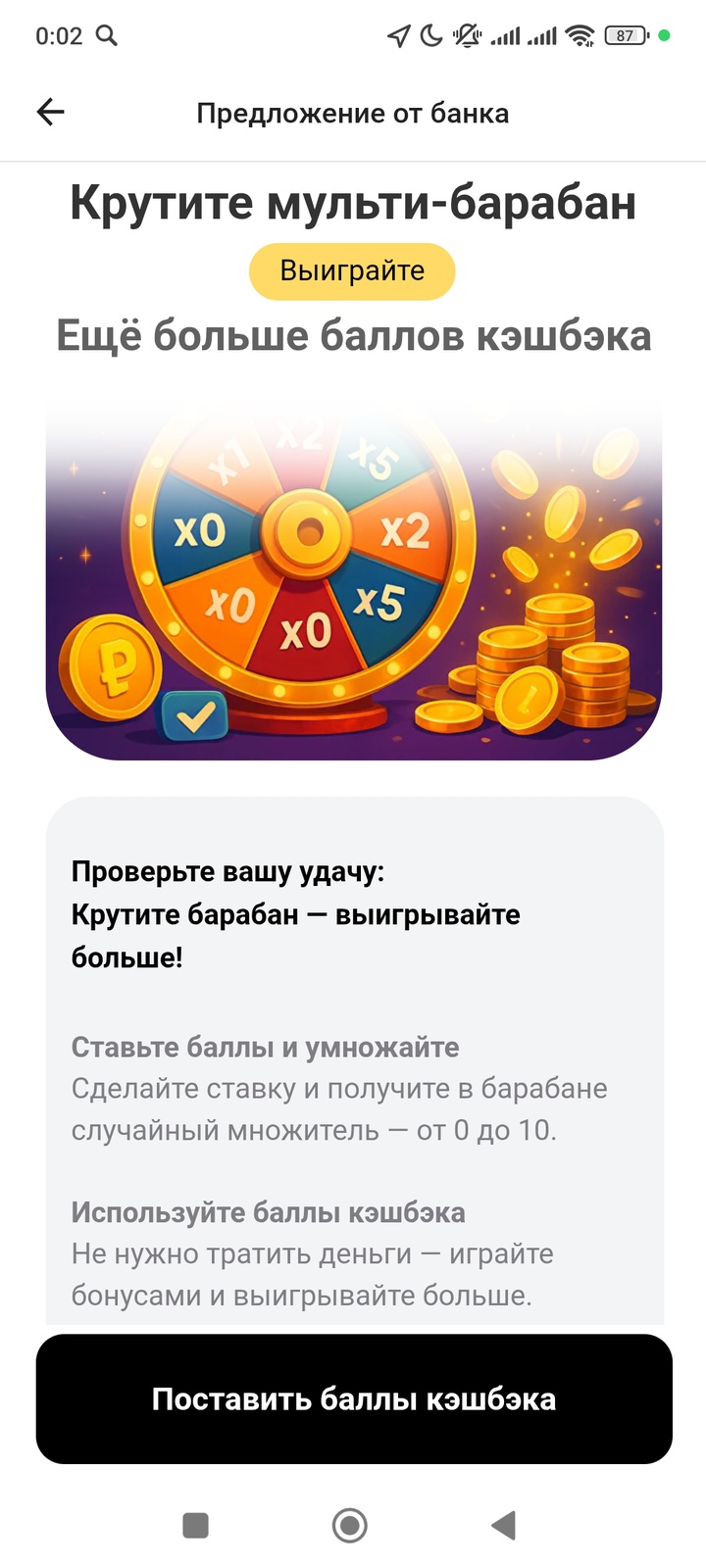Tap the system back triangle
Viewport: 706px width, 1568px height.
click(503, 1525)
